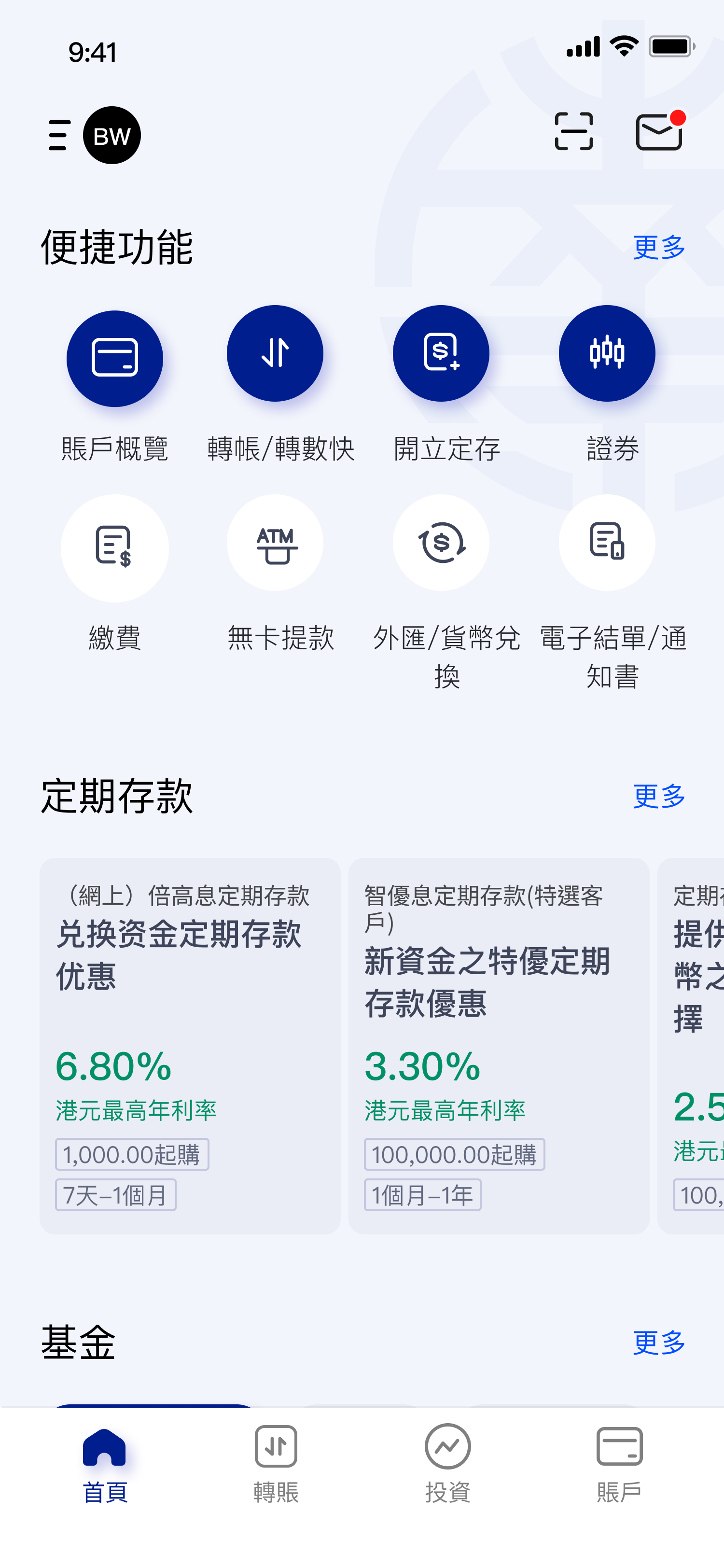Open 證券 shortcut
Viewport: 724px width, 1568px height.
click(x=607, y=354)
